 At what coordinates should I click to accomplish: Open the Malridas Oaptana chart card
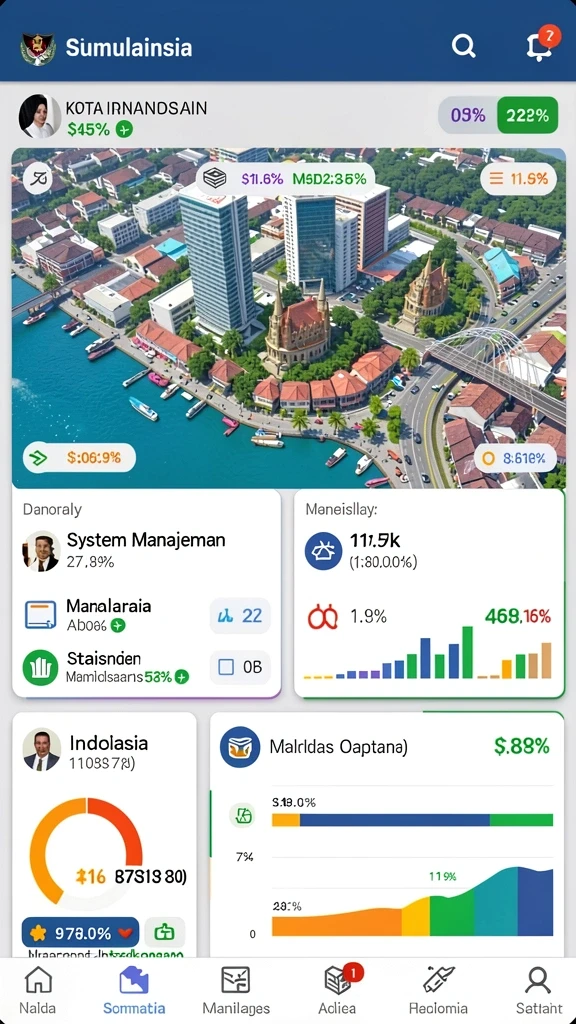click(x=387, y=835)
